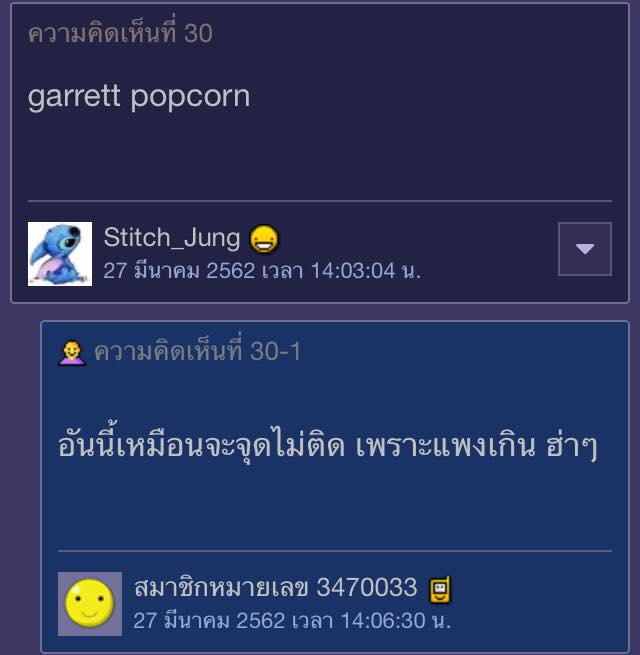
Task: Open the dropdown menu on comment 30
Action: pos(584,249)
